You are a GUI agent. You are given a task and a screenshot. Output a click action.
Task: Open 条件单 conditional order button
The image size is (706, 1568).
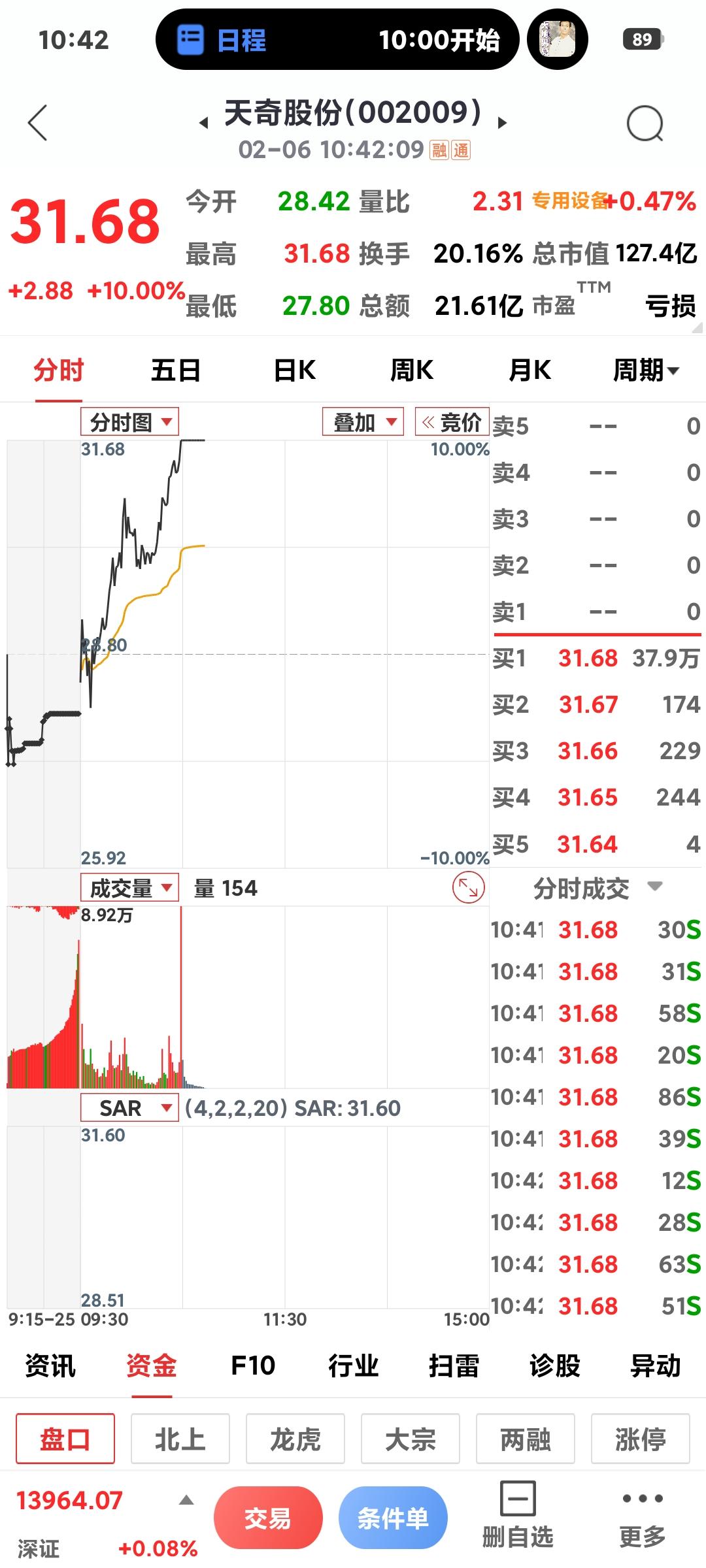pyautogui.click(x=392, y=1518)
